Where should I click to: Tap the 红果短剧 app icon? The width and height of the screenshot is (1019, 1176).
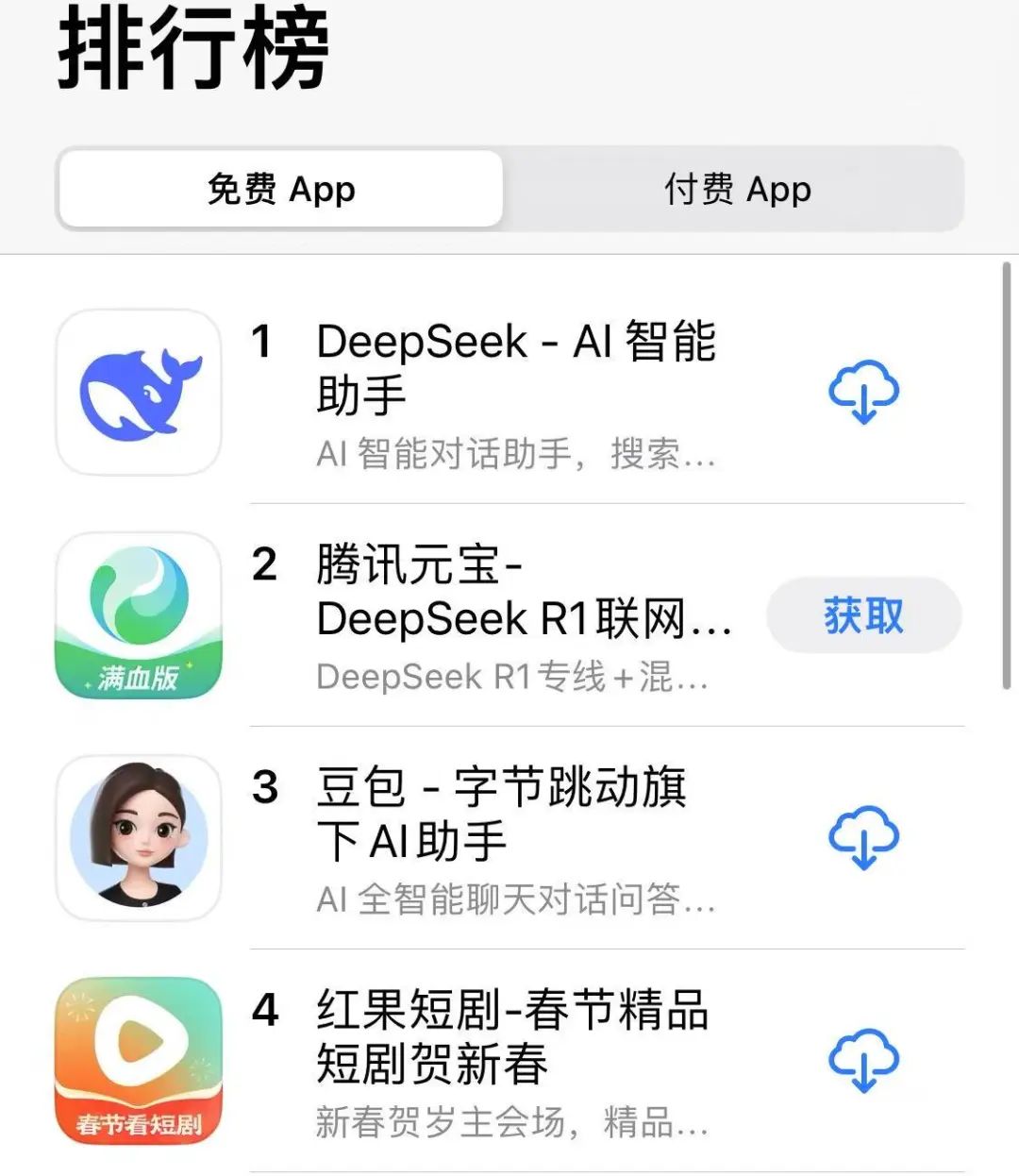pyautogui.click(x=138, y=1057)
